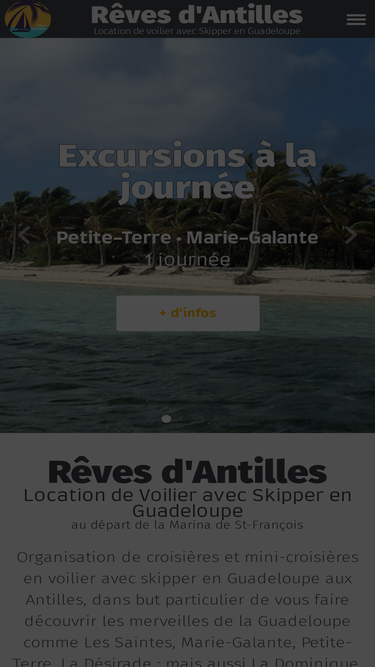This screenshot has width=375, height=667.
Task: Open the hamburger menu
Action: pos(356,19)
